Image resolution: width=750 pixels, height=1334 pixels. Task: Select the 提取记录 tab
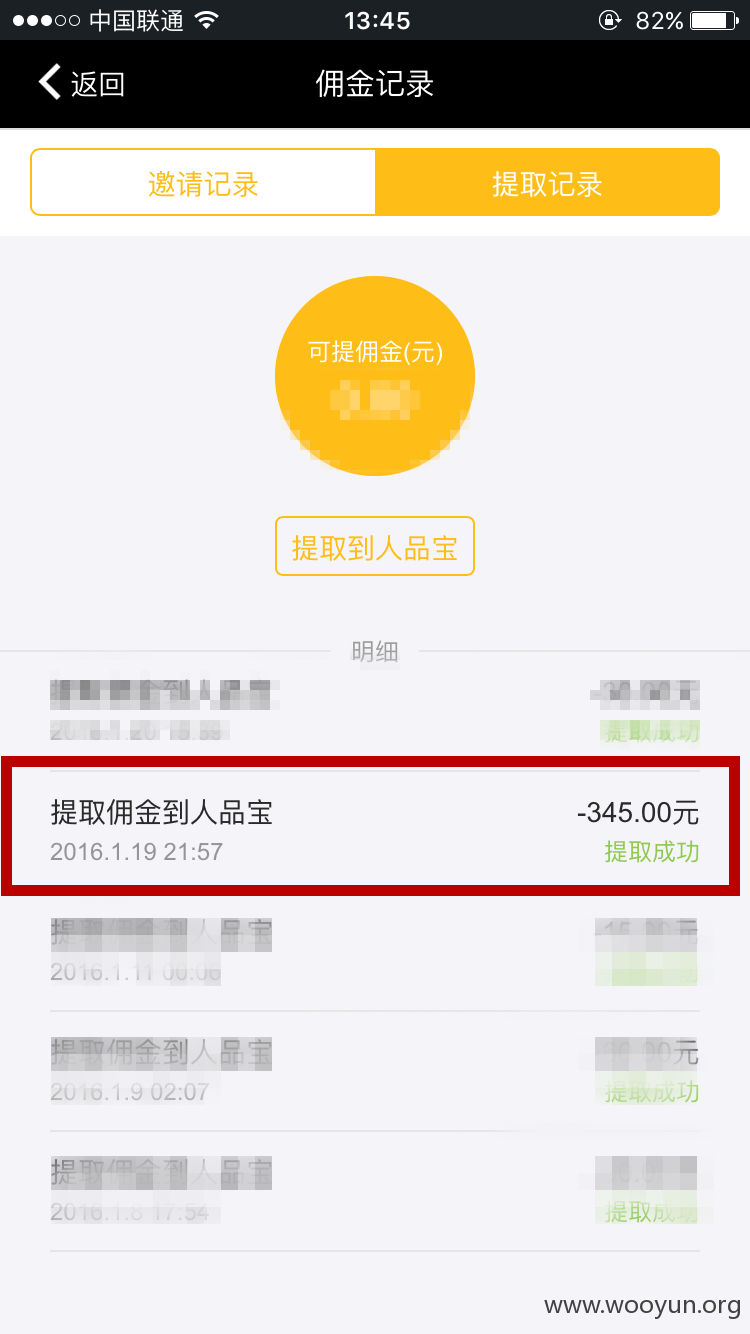tap(547, 183)
